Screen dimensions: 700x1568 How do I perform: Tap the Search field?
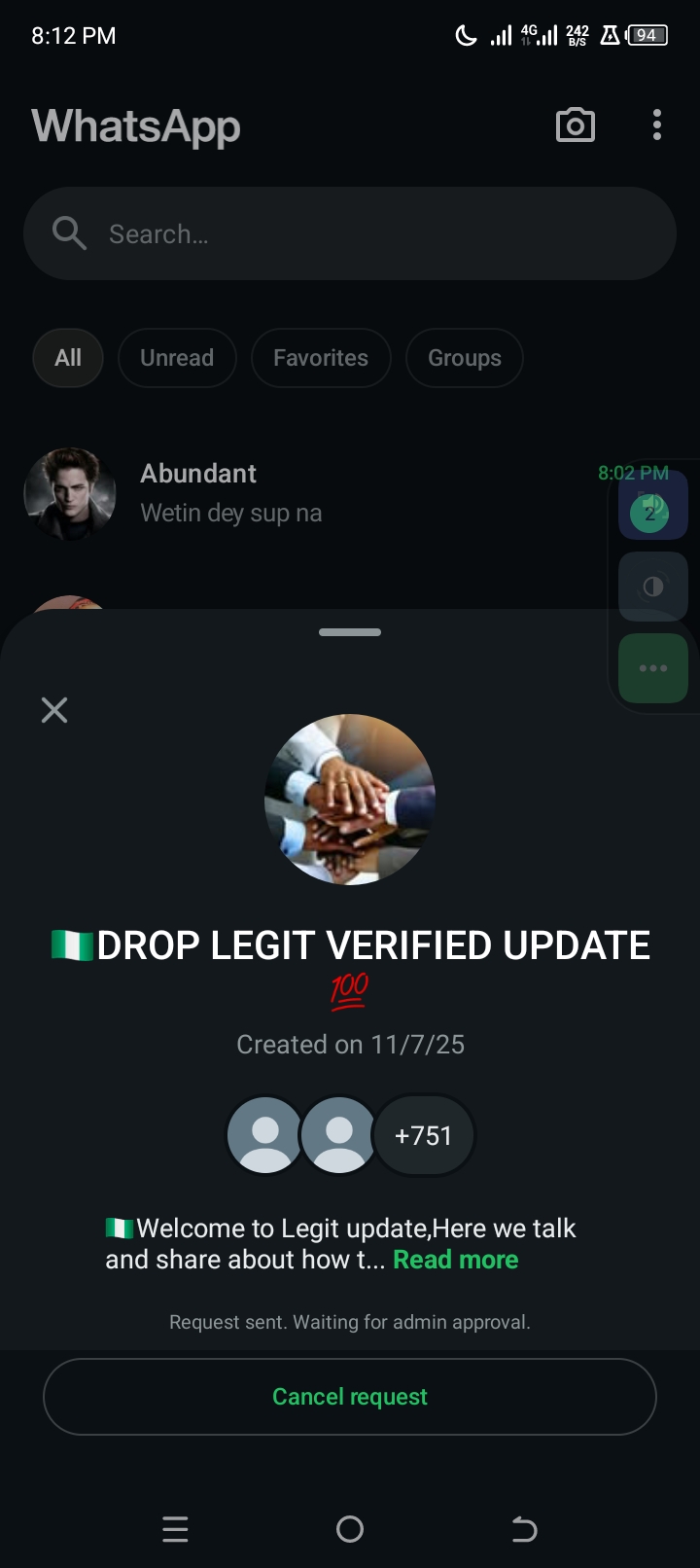[350, 234]
